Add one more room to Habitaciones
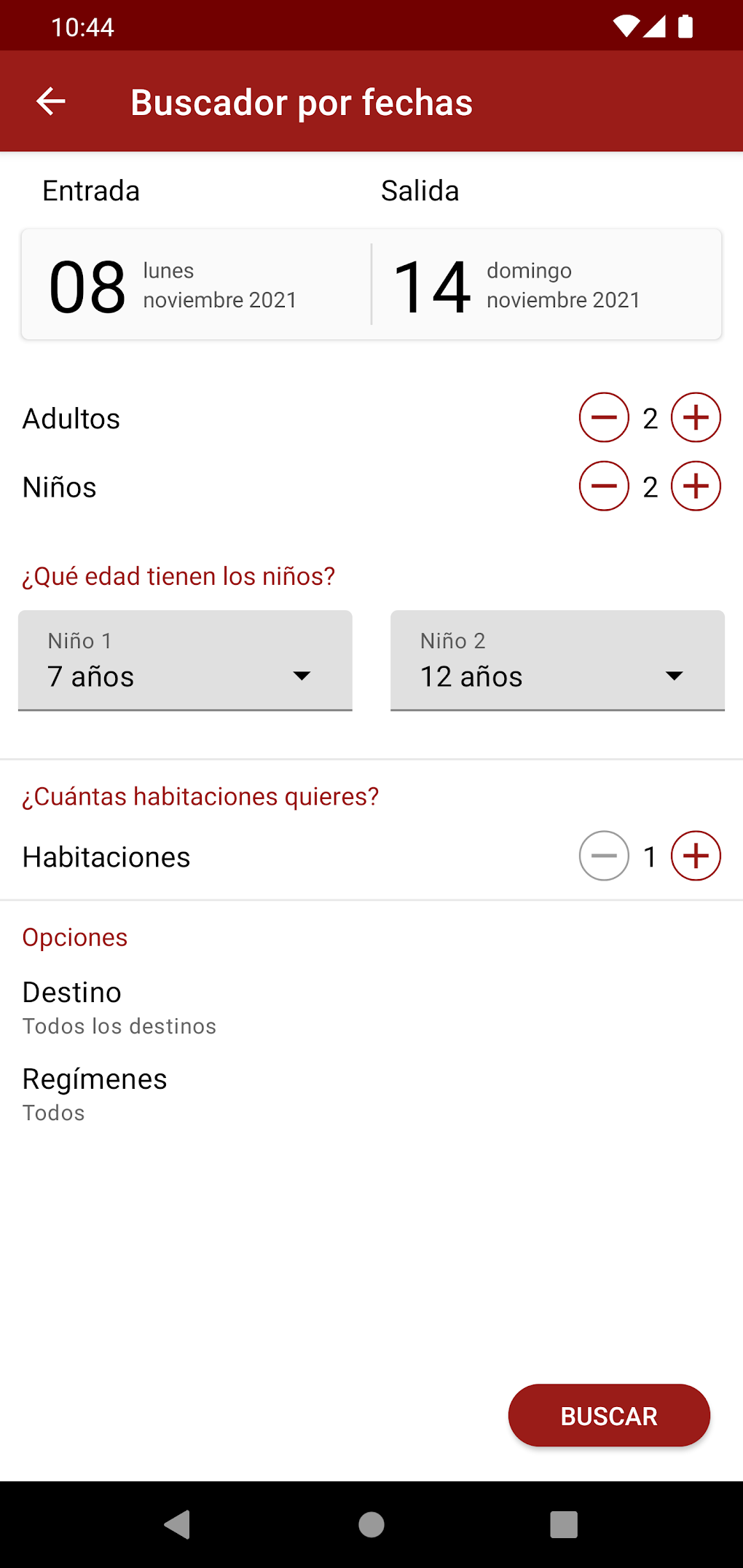The width and height of the screenshot is (743, 1568). [x=696, y=856]
